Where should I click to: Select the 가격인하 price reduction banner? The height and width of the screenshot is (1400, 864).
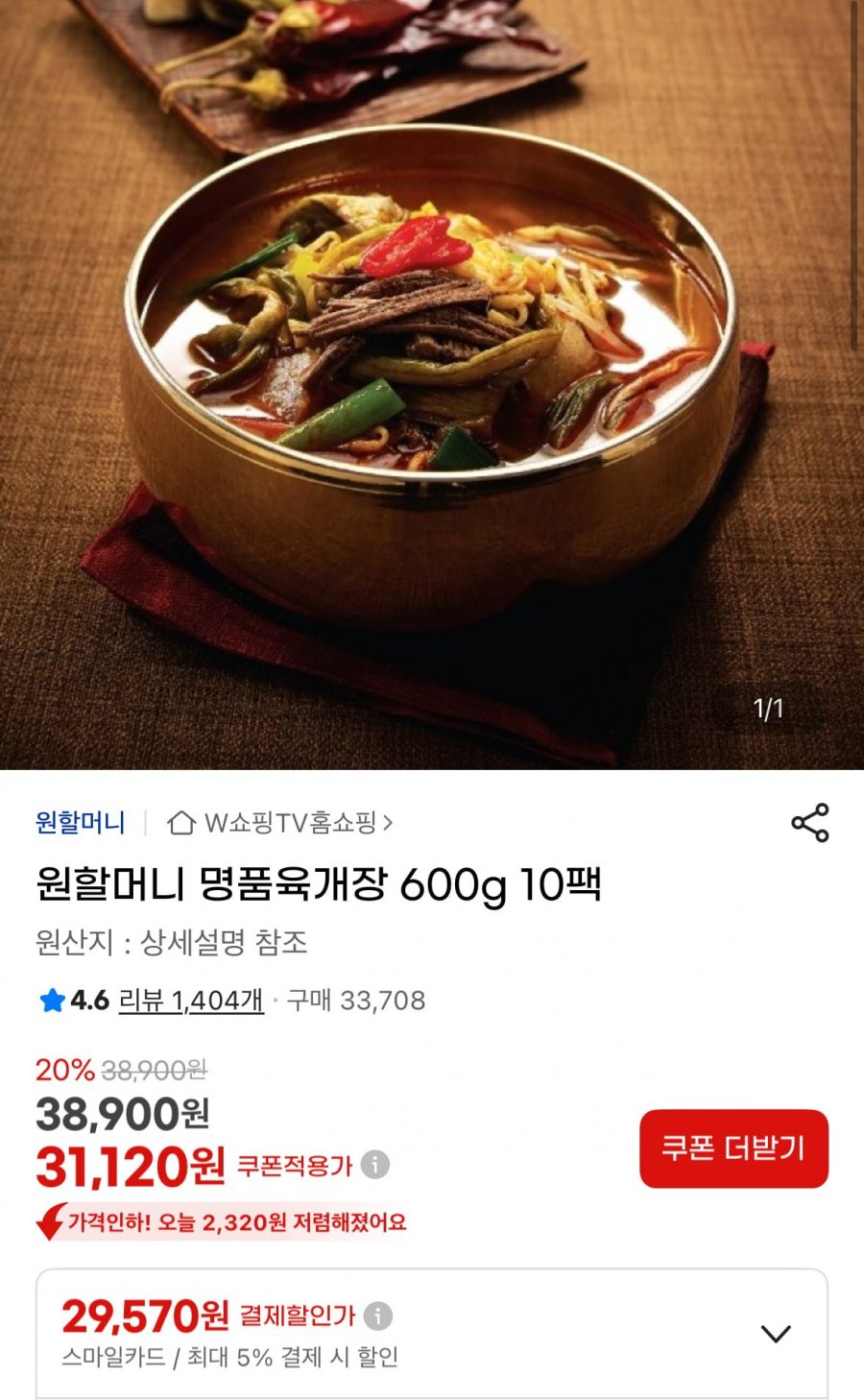221,1222
